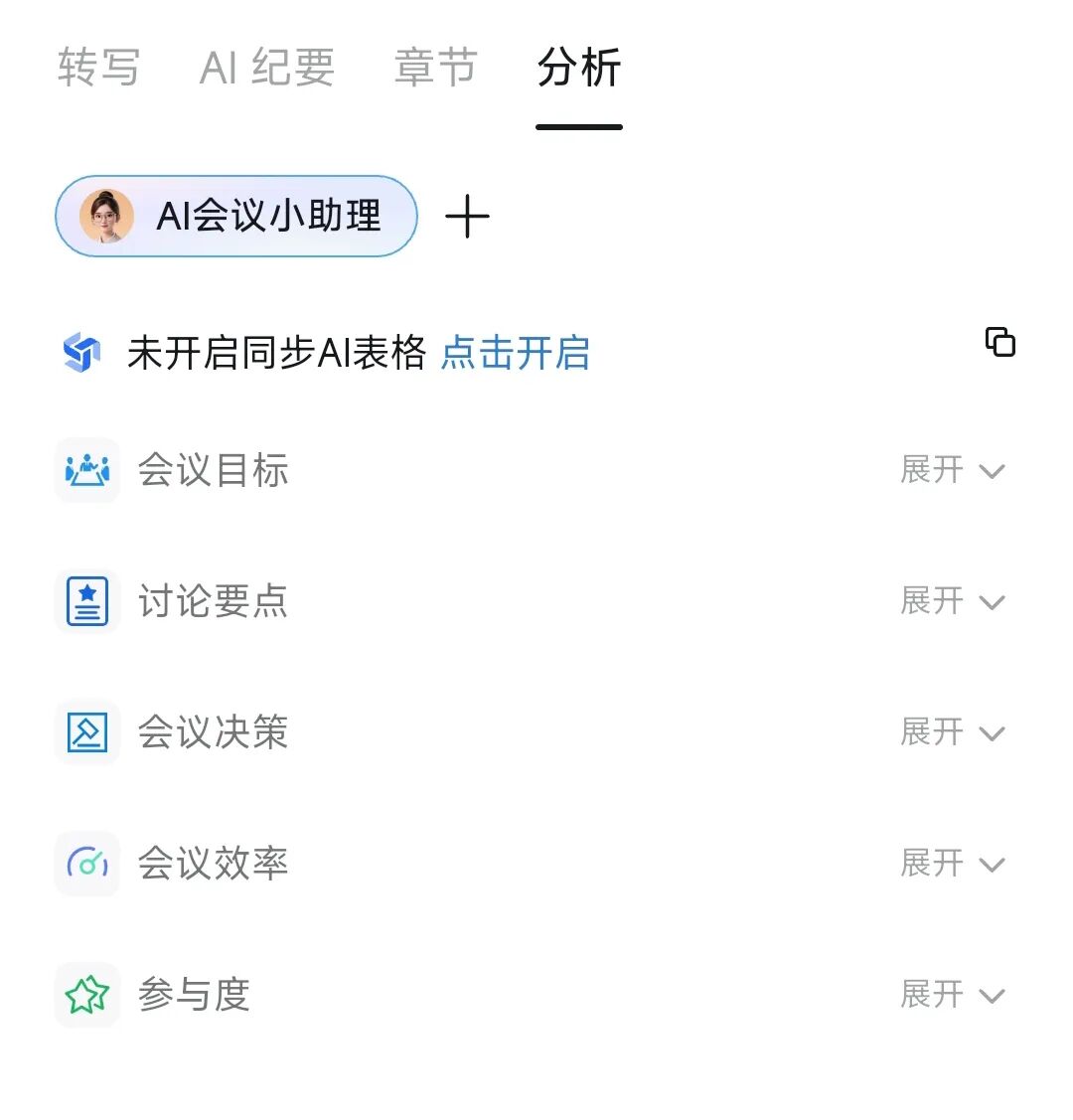This screenshot has height=1120, width=1073.
Task: Open the 章节 tab
Action: (435, 68)
